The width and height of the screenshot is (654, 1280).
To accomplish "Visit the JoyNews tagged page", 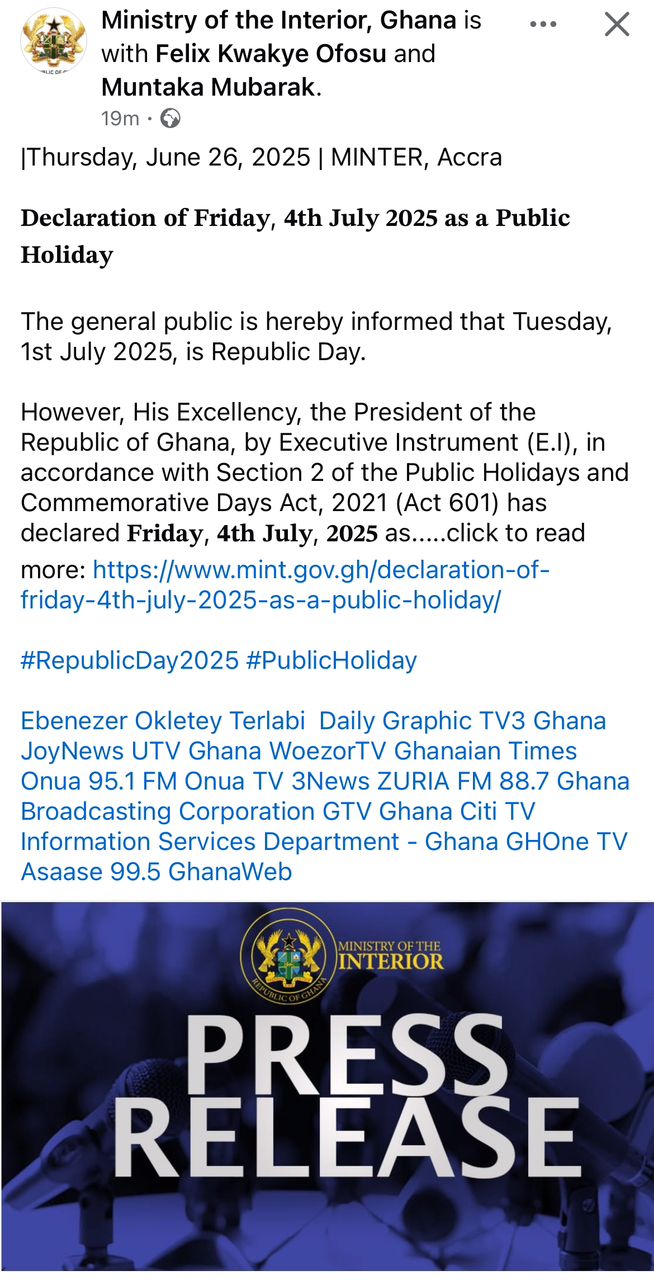I will 71,751.
